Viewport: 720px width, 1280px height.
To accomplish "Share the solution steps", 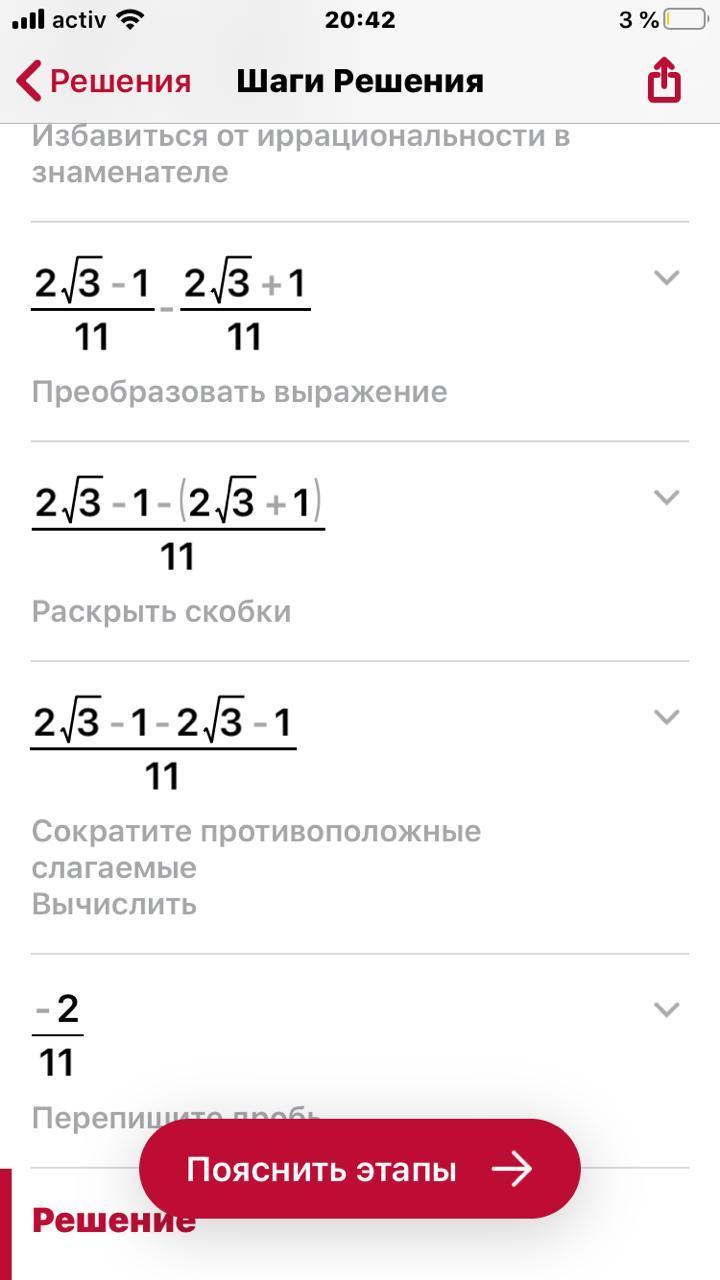I will pos(664,81).
